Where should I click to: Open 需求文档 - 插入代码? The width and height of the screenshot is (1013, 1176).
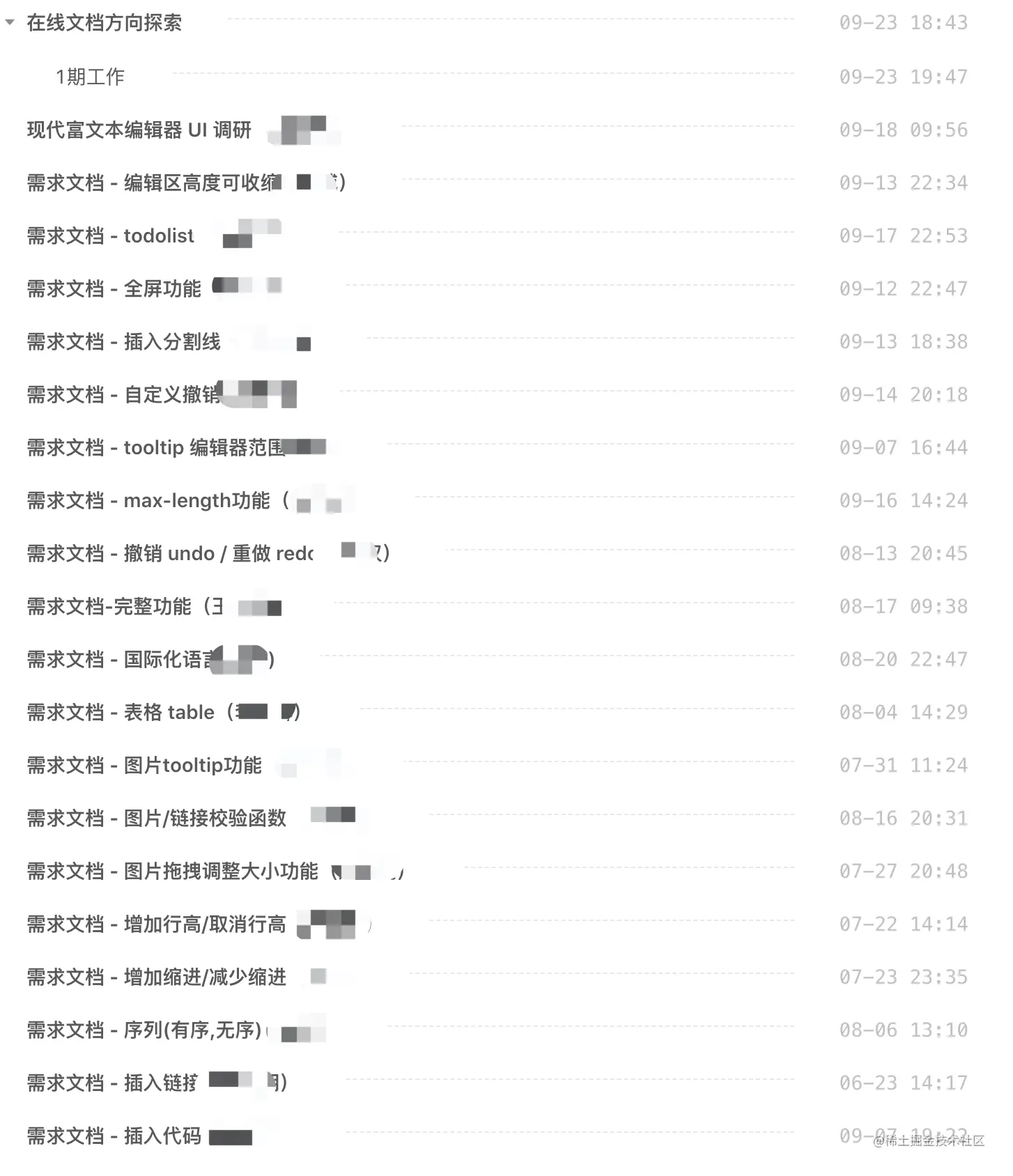114,1136
